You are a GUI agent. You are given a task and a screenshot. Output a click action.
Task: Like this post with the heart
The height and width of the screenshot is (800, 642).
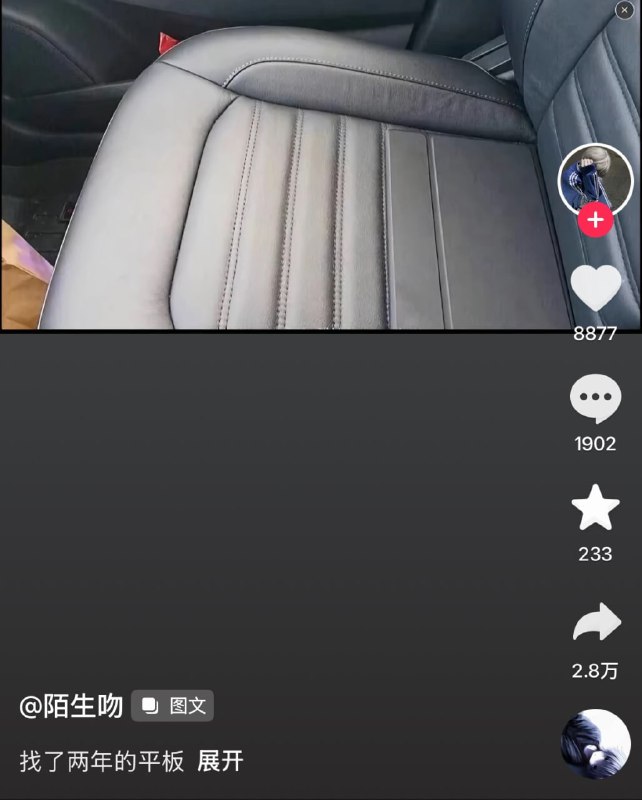point(595,289)
